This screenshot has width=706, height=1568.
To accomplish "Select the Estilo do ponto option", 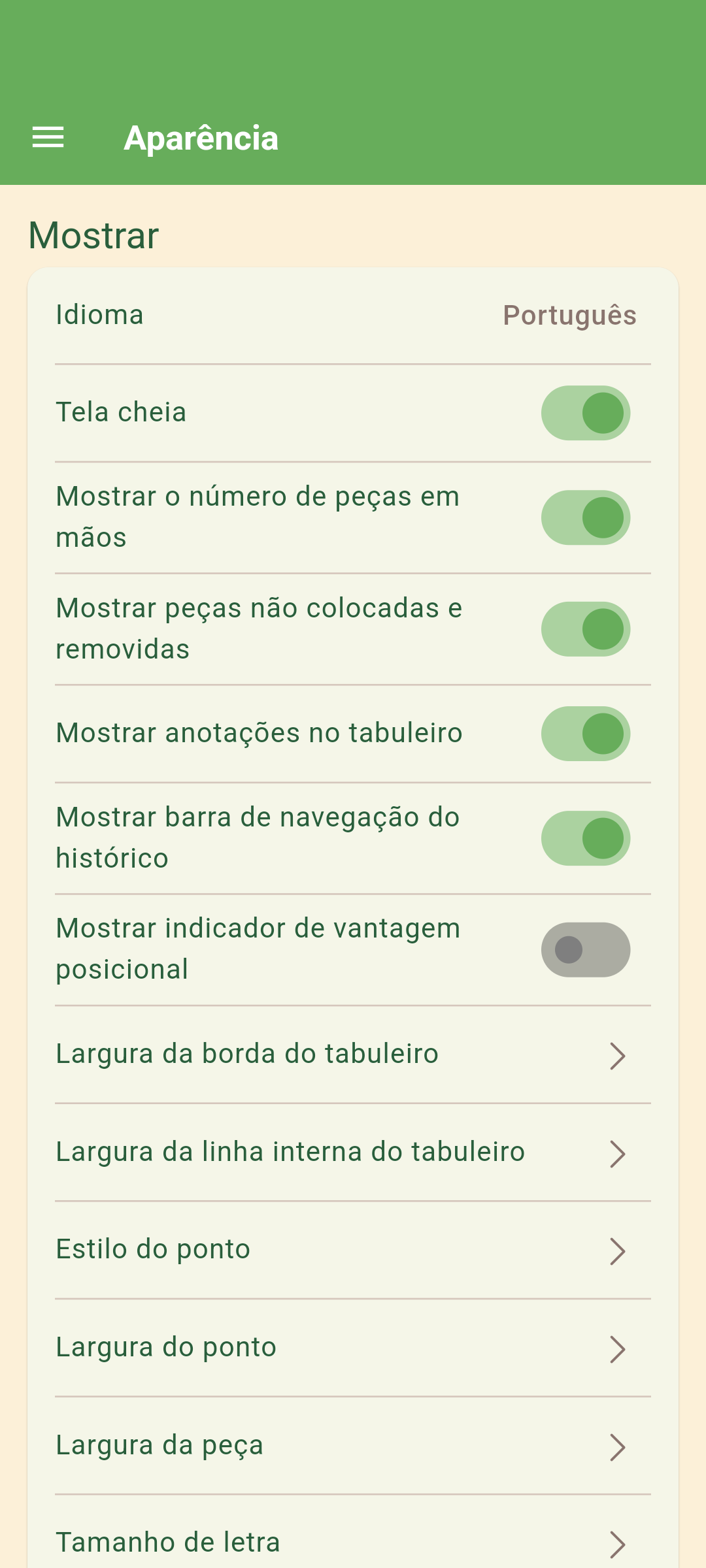I will pyautogui.click(x=353, y=1250).
